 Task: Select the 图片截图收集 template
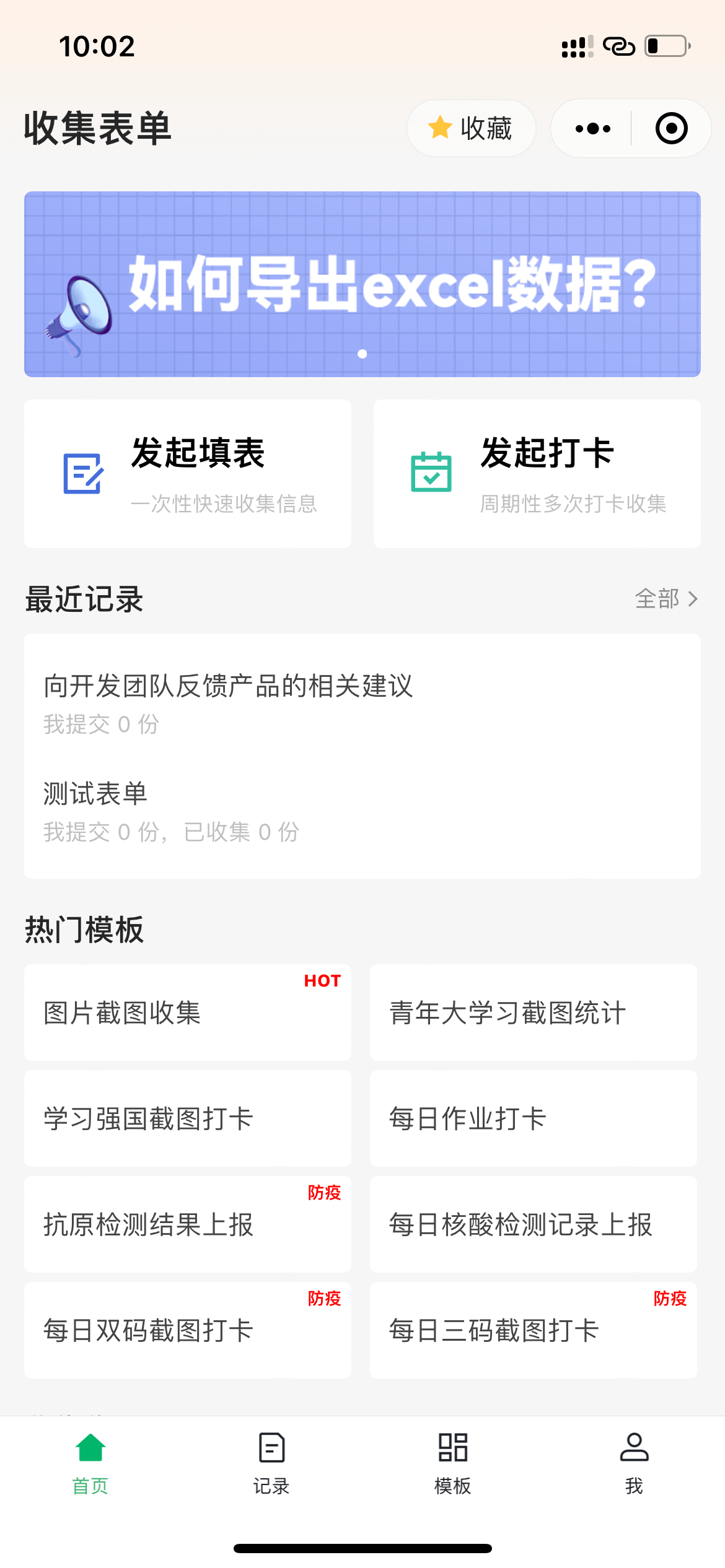pyautogui.click(x=188, y=1013)
